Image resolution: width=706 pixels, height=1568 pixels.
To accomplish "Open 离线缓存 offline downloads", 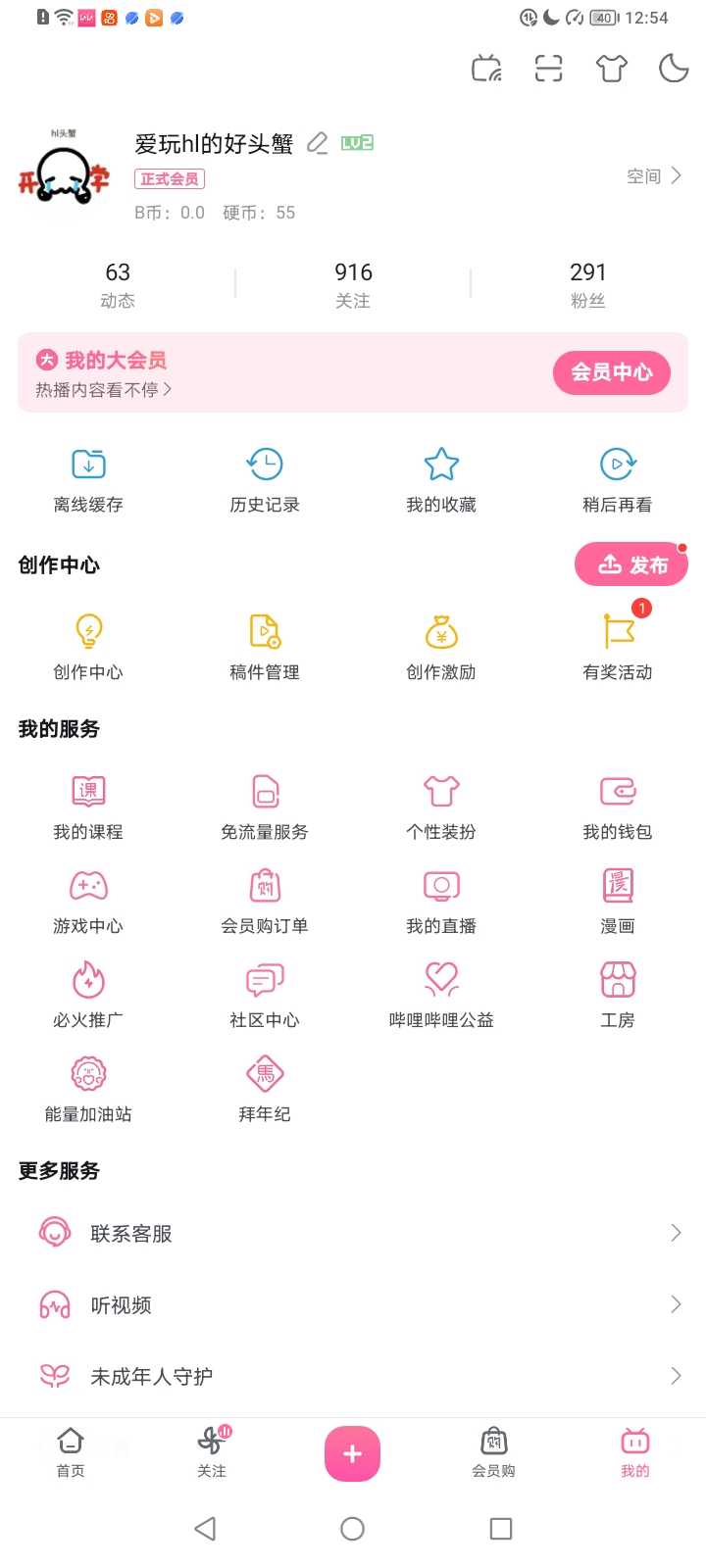I will (88, 479).
